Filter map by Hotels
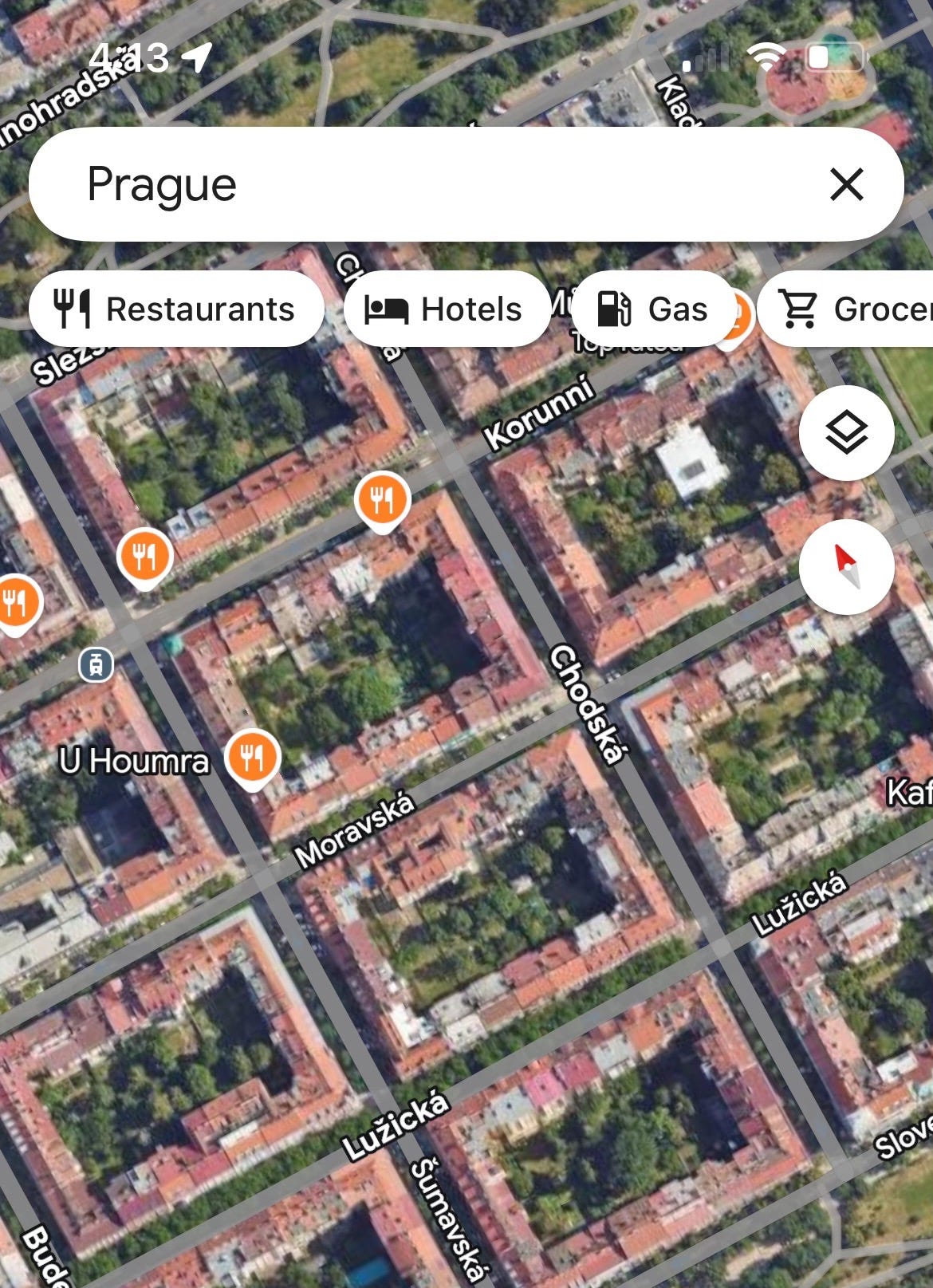 [x=445, y=309]
